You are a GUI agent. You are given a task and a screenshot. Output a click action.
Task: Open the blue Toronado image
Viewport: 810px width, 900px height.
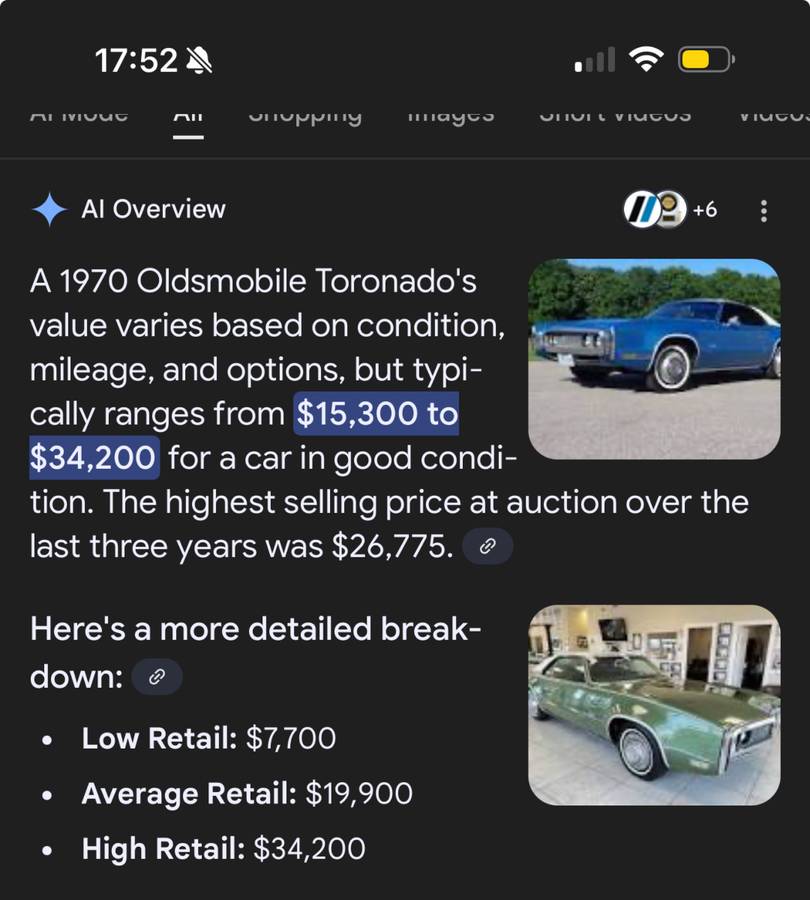654,359
